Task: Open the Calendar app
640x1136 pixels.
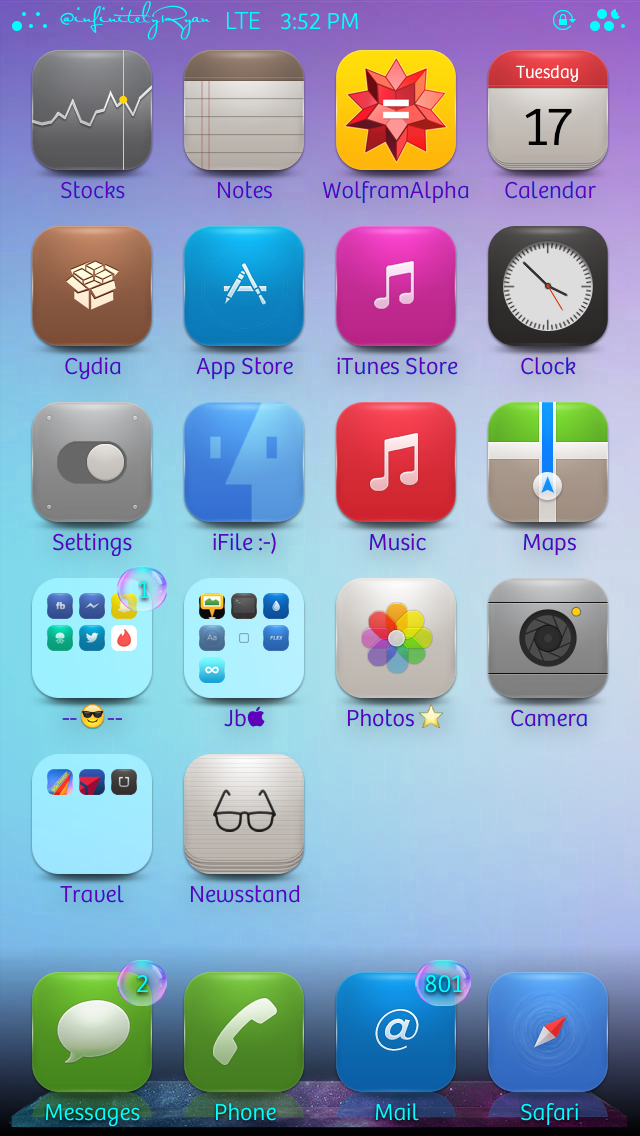Action: pos(548,110)
